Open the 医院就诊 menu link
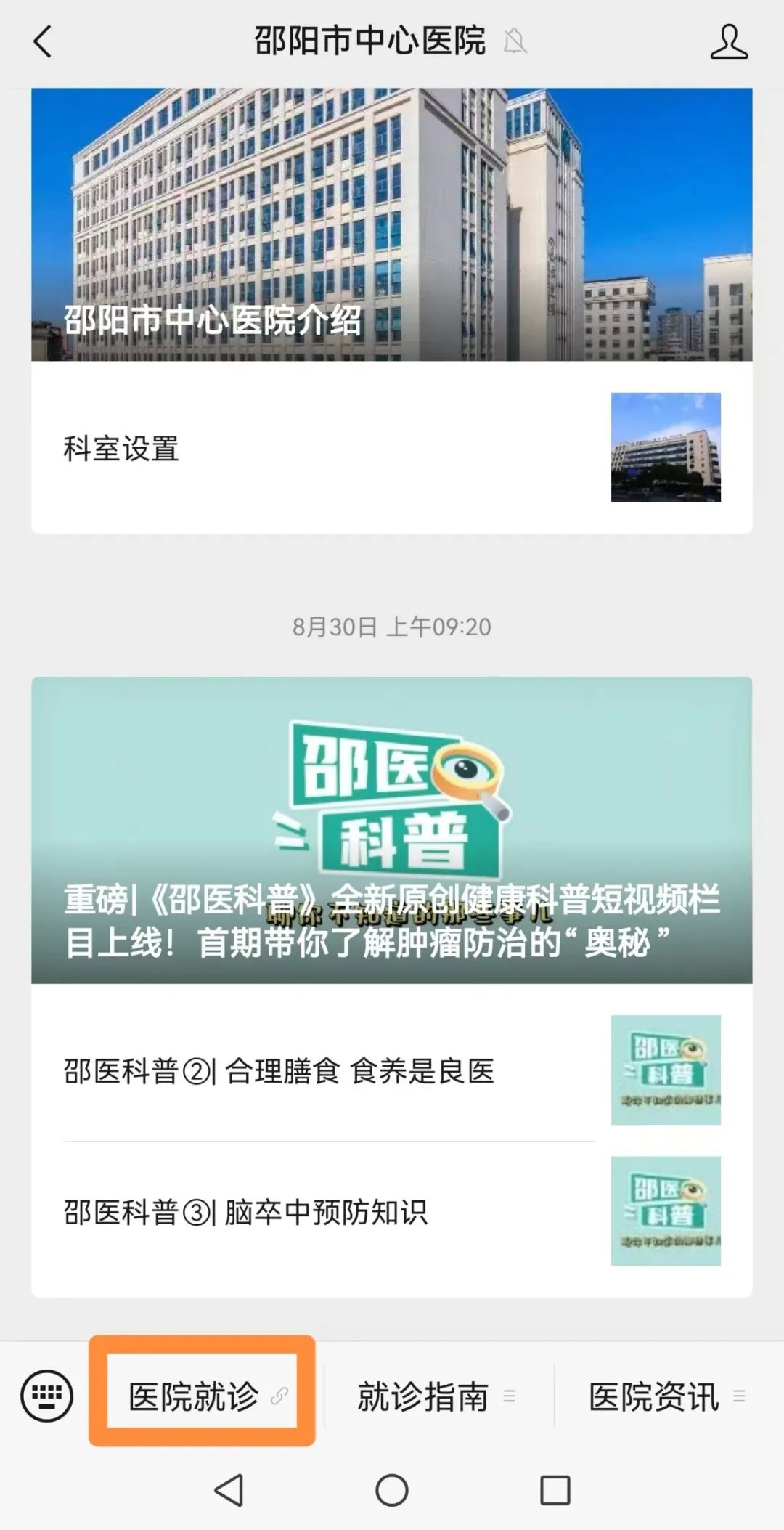Viewport: 784px width, 1530px height. pyautogui.click(x=203, y=1396)
